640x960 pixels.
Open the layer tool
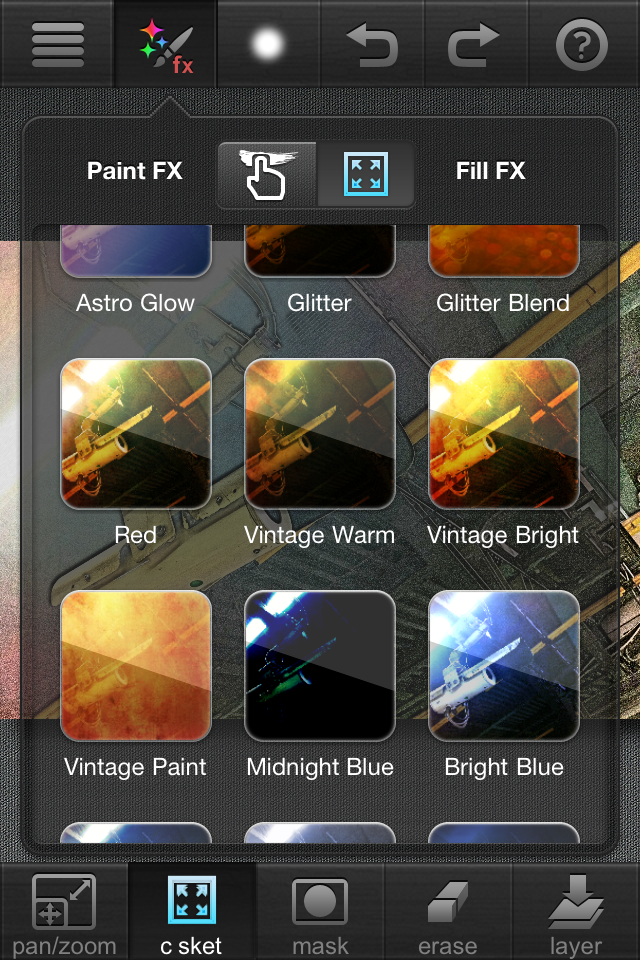point(576,913)
